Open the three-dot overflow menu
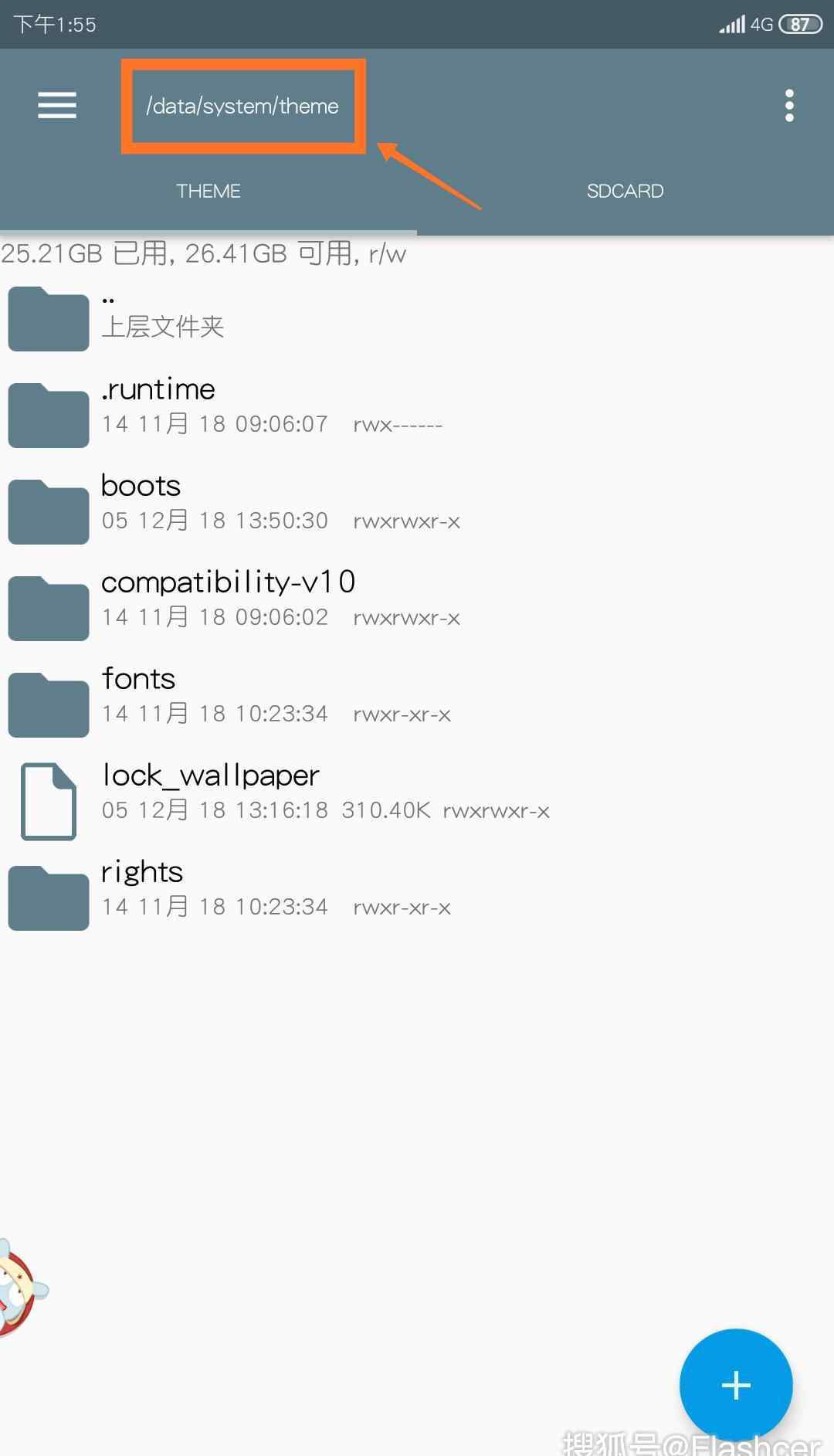 click(789, 106)
